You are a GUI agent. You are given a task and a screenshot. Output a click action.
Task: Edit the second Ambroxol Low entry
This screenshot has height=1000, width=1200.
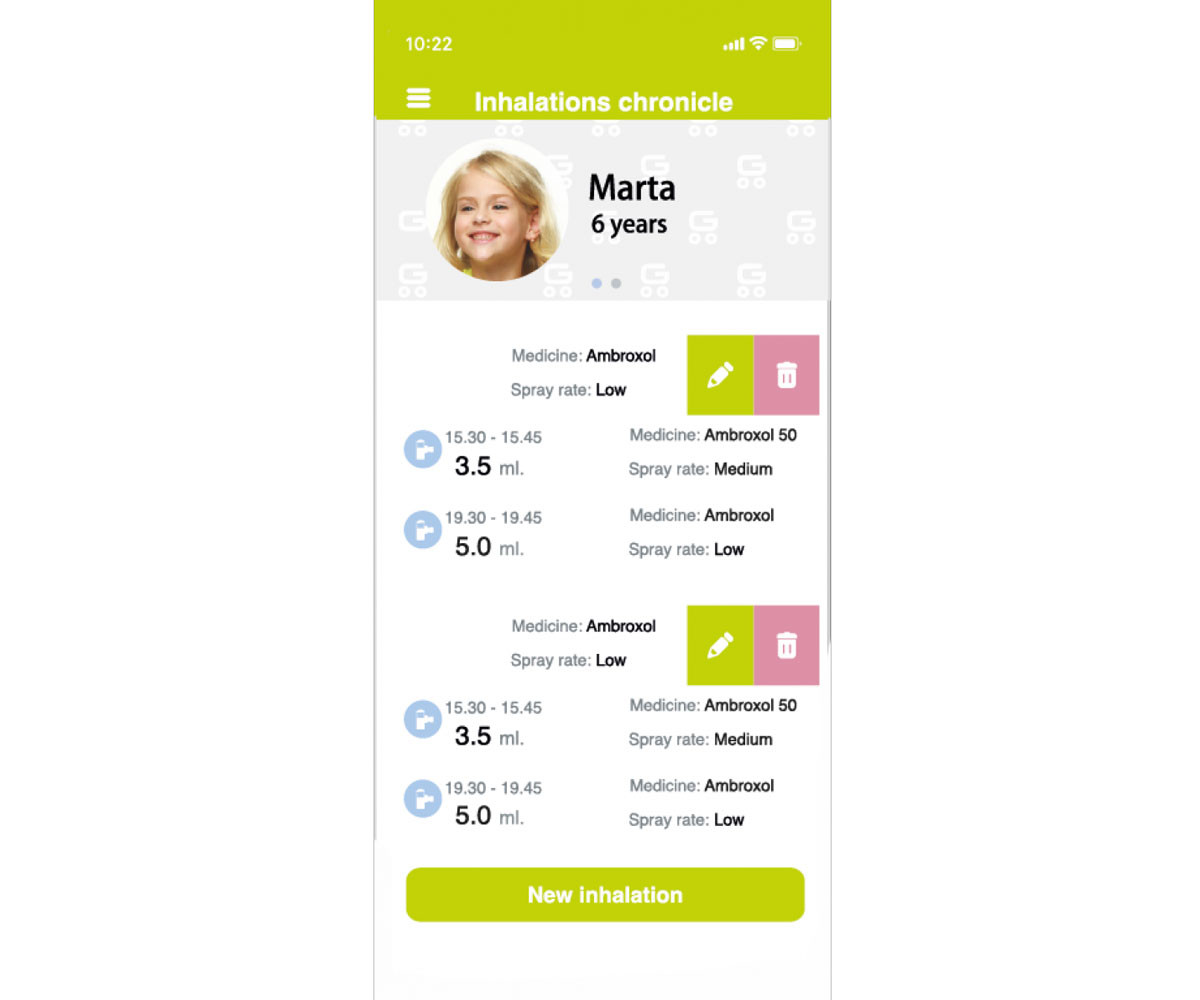pos(720,645)
